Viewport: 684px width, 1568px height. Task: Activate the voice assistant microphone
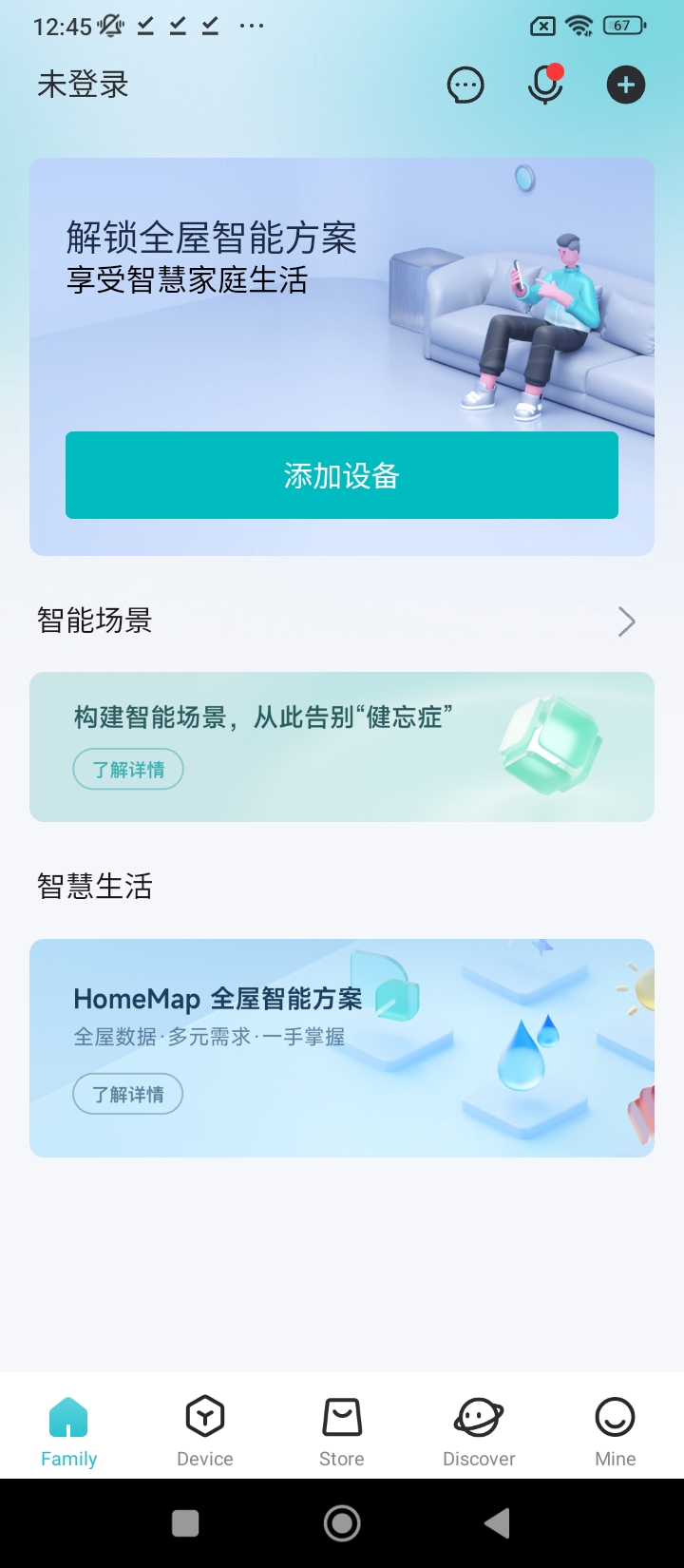(545, 86)
